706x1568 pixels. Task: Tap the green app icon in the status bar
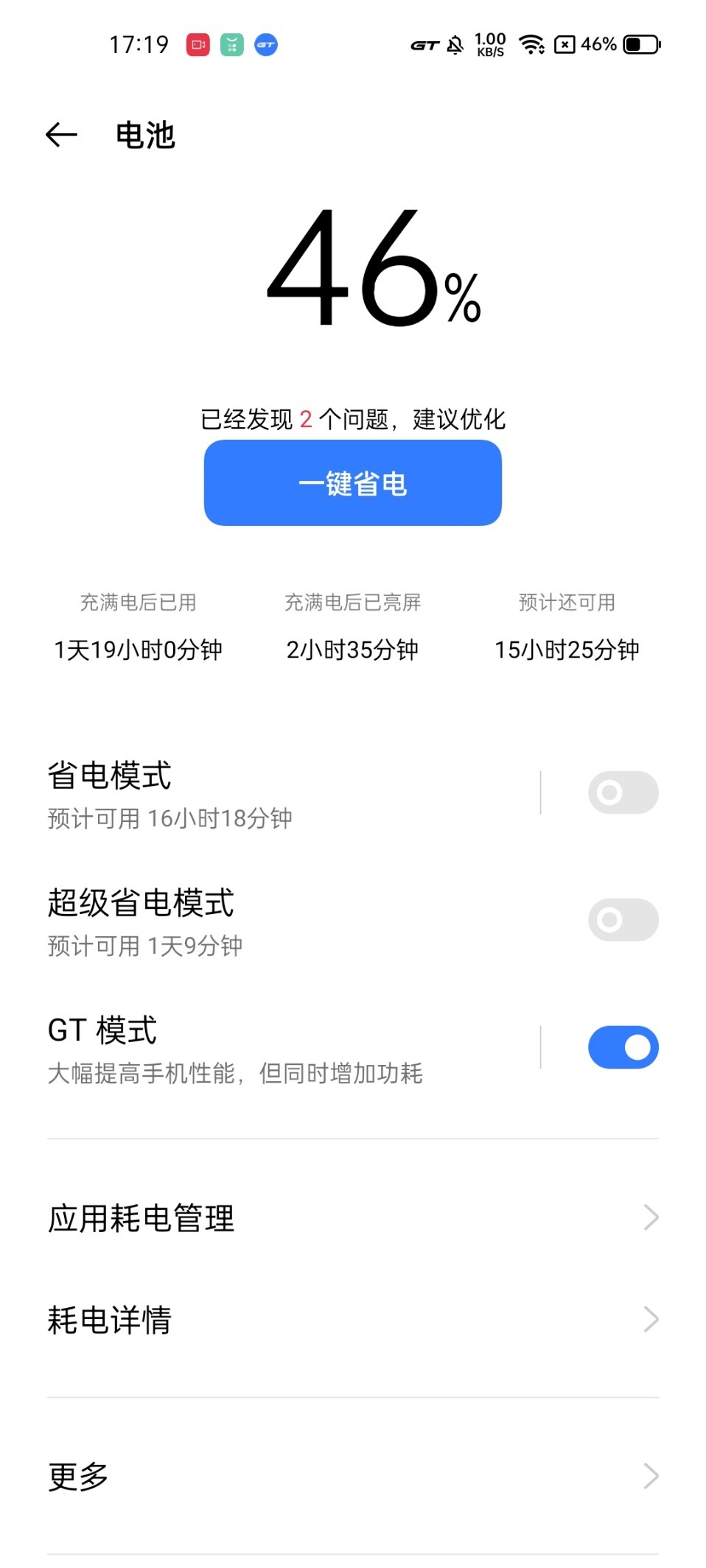pos(231,45)
